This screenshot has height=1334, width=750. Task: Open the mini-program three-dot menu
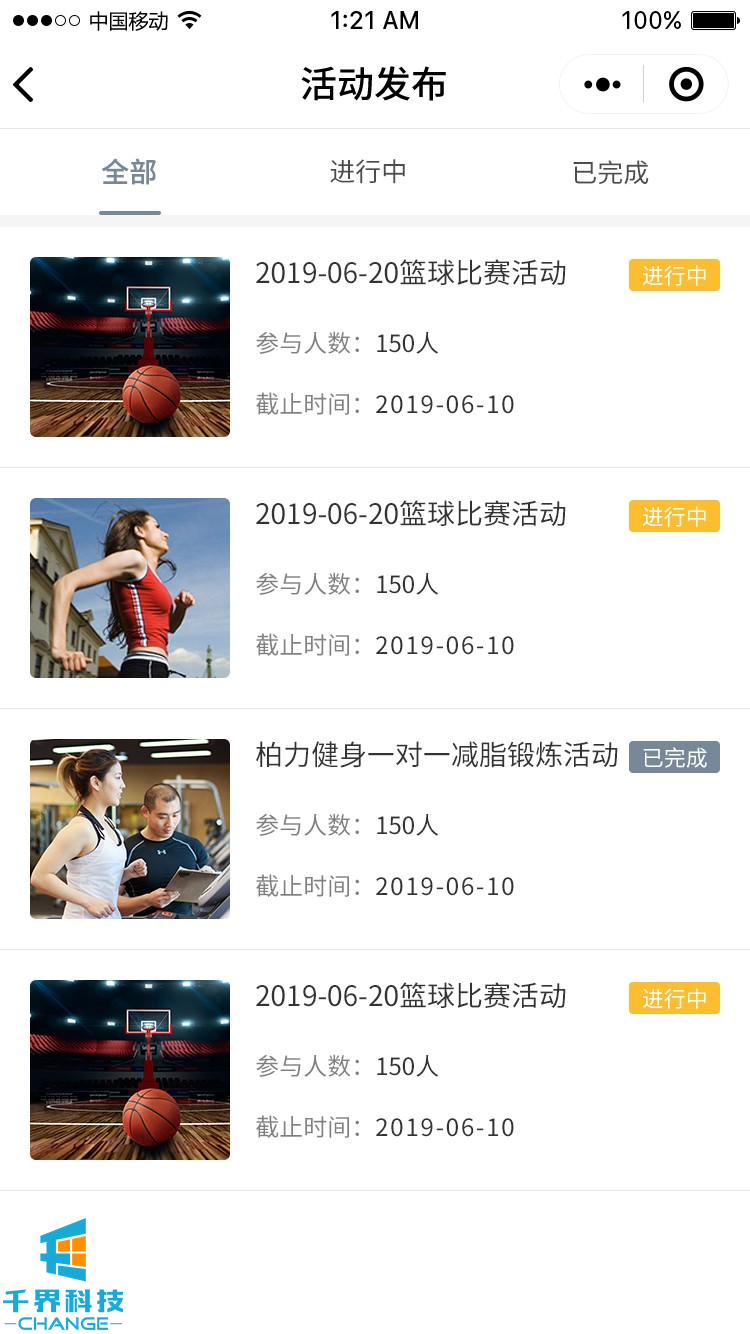tap(602, 85)
